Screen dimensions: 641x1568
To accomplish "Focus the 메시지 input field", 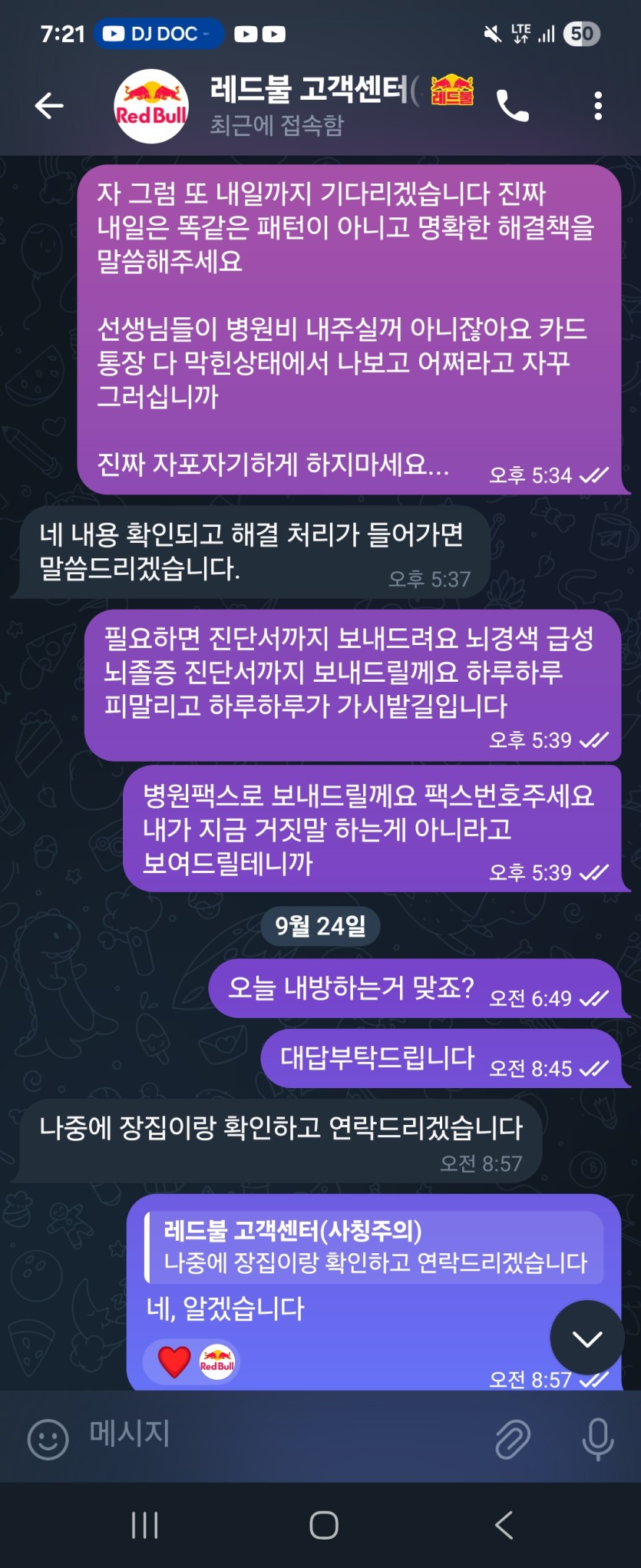I will (284, 1434).
